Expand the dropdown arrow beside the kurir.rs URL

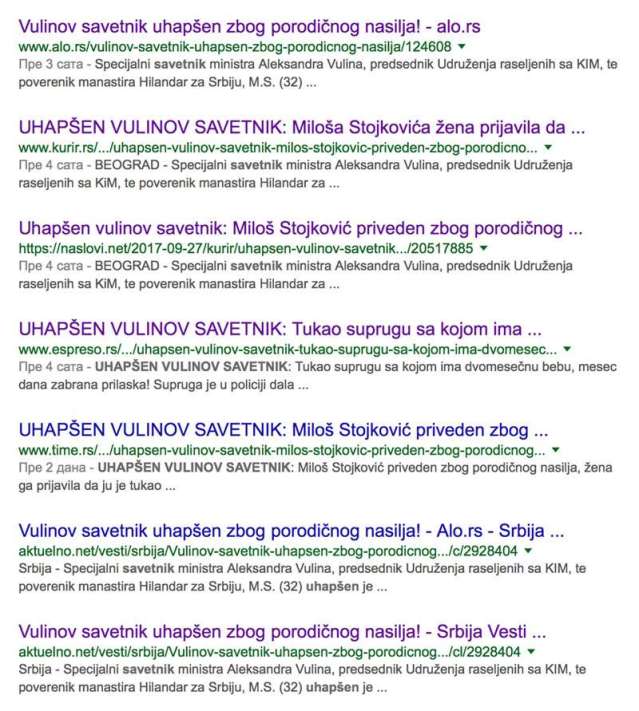pyautogui.click(x=548, y=148)
